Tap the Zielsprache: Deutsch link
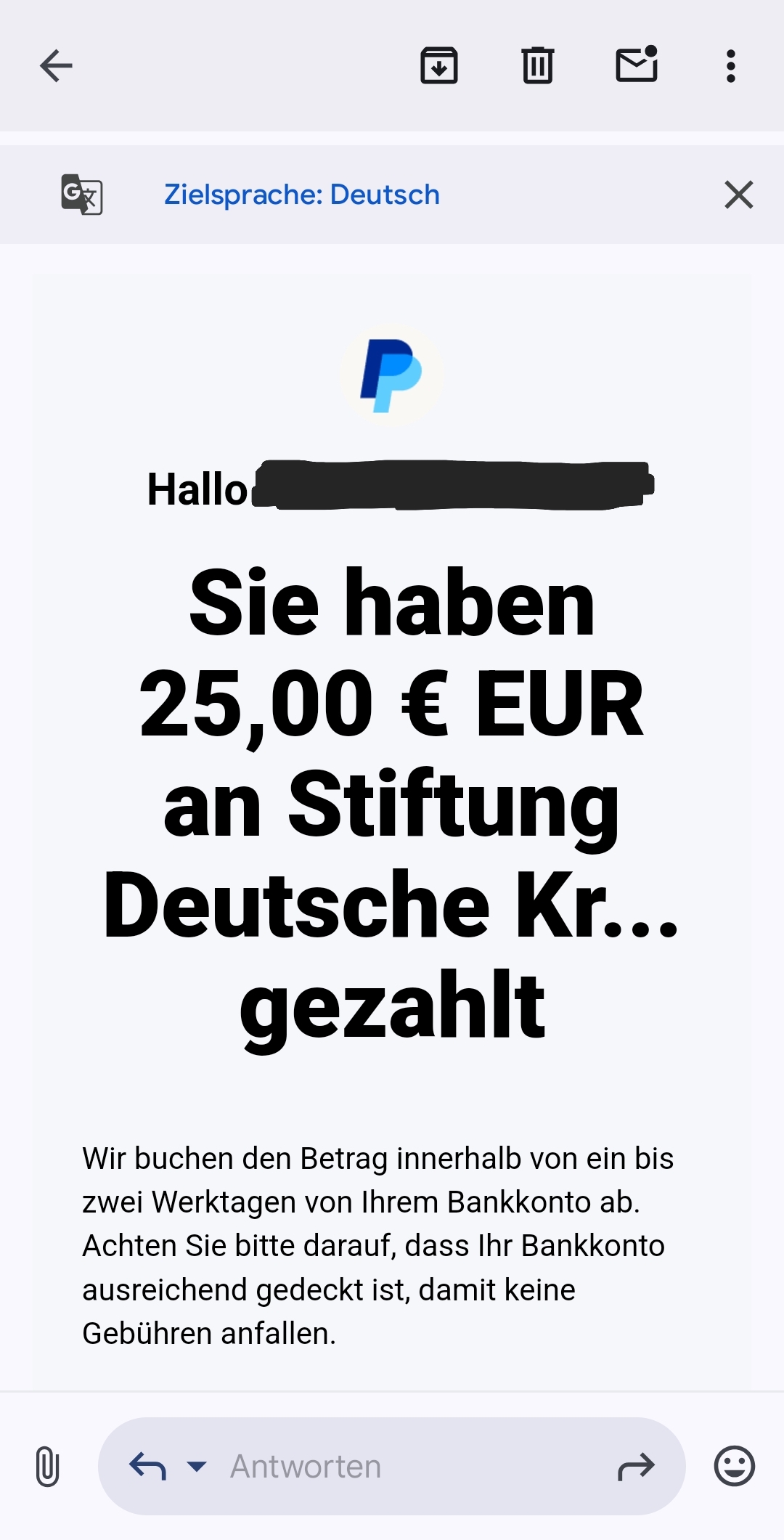 point(301,195)
